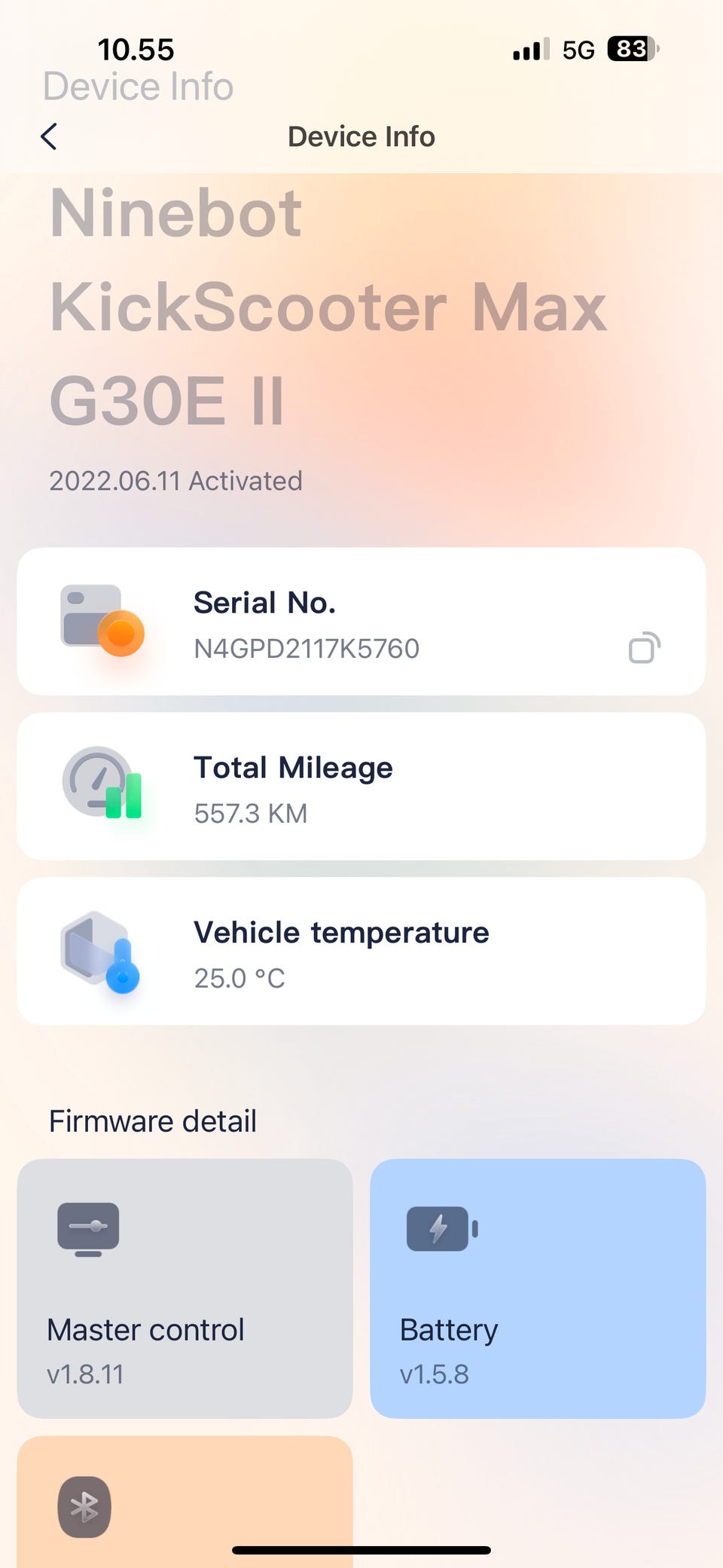Open Battery firmware card
Image resolution: width=723 pixels, height=1568 pixels.
coord(538,1288)
